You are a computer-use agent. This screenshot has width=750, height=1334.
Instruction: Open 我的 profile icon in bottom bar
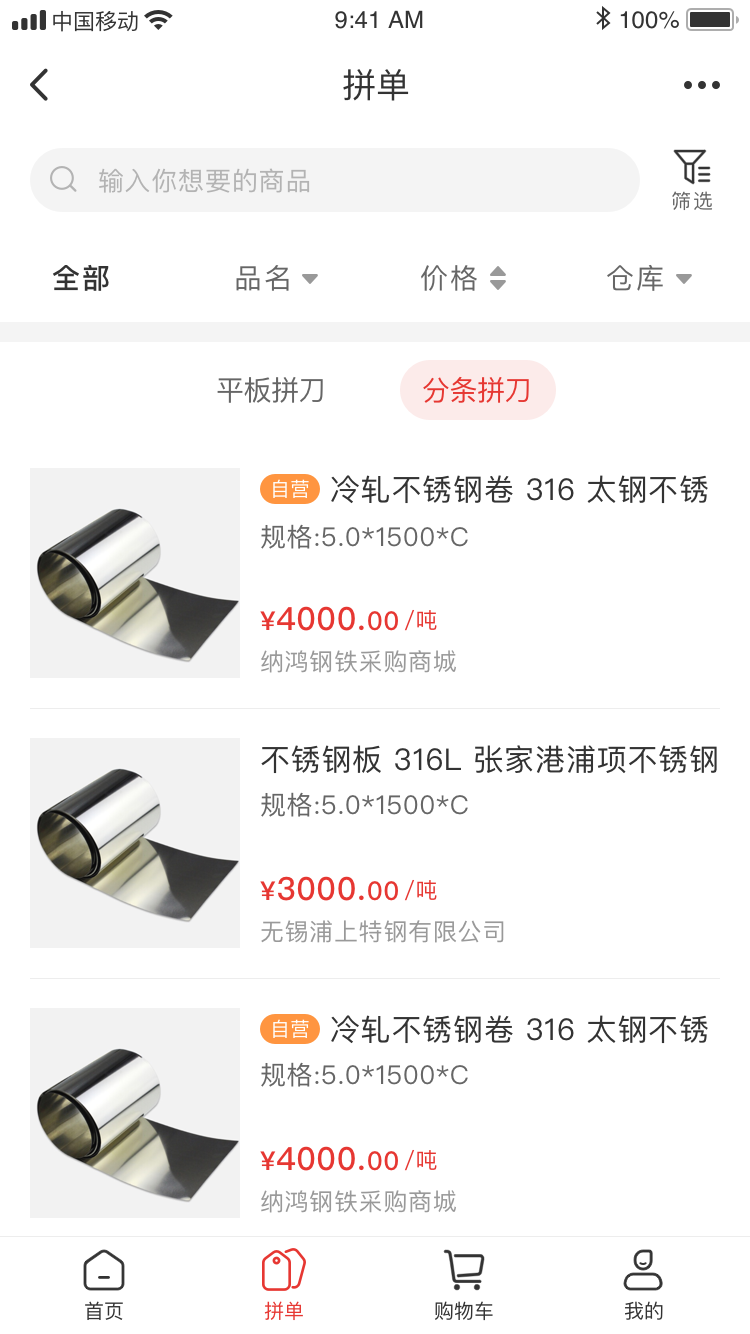[x=643, y=1283]
